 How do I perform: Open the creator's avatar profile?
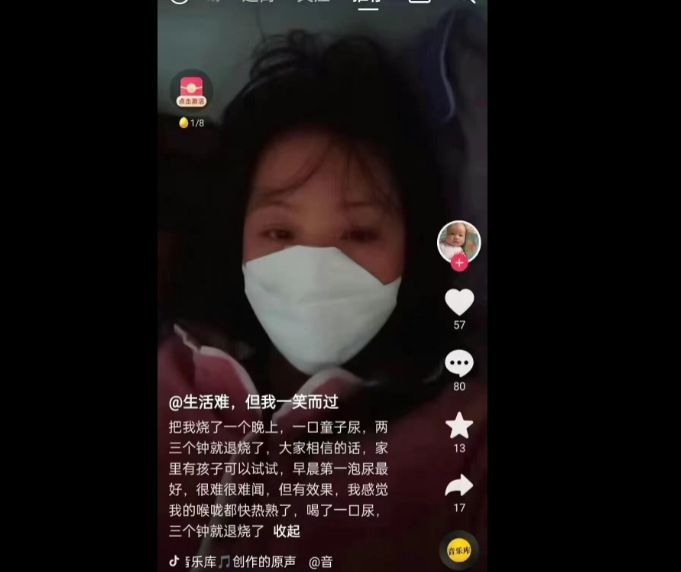pyautogui.click(x=459, y=241)
